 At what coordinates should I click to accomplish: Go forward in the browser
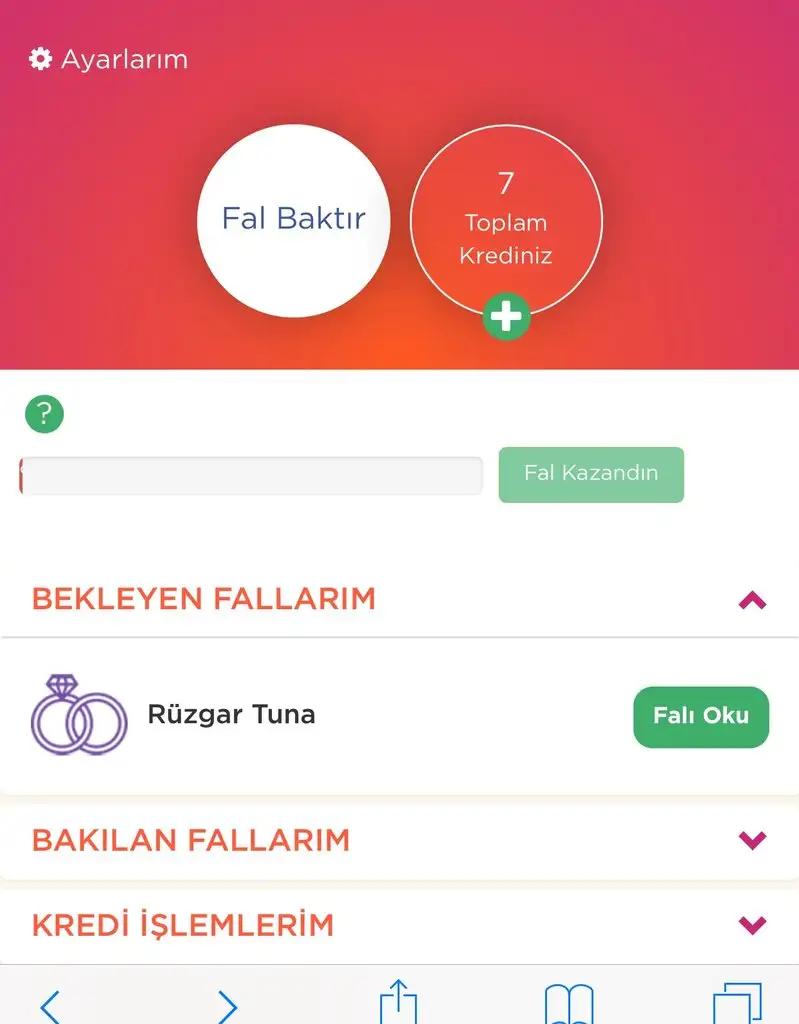click(x=227, y=1005)
